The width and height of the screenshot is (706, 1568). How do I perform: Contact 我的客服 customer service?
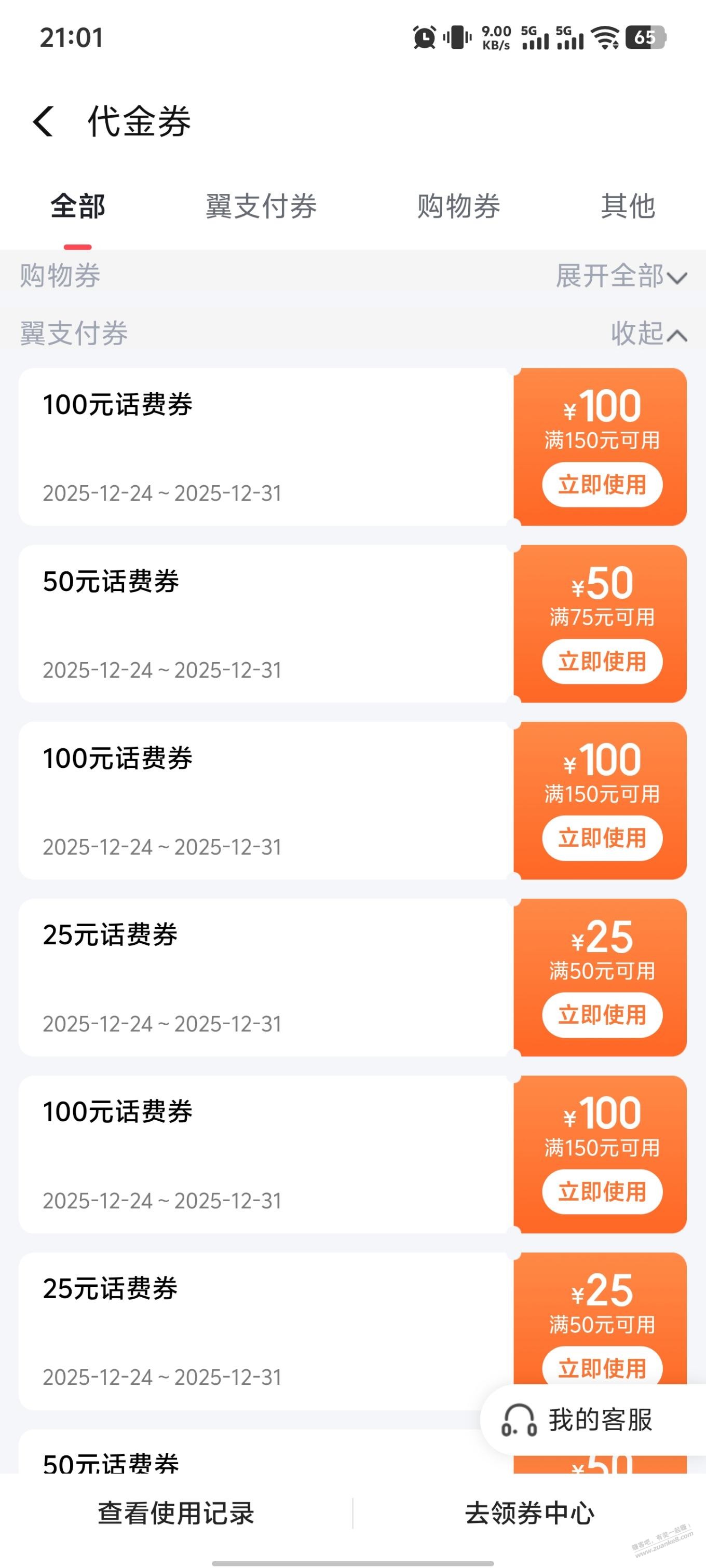[579, 1420]
